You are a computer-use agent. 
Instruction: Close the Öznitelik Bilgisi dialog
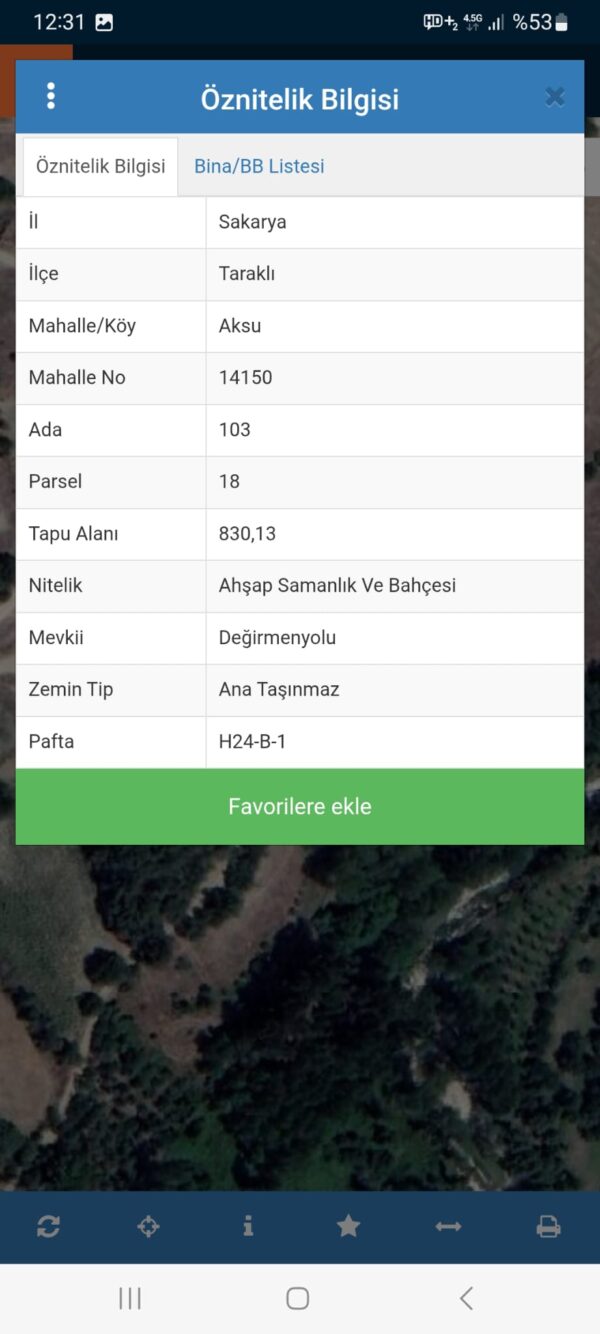click(x=555, y=97)
